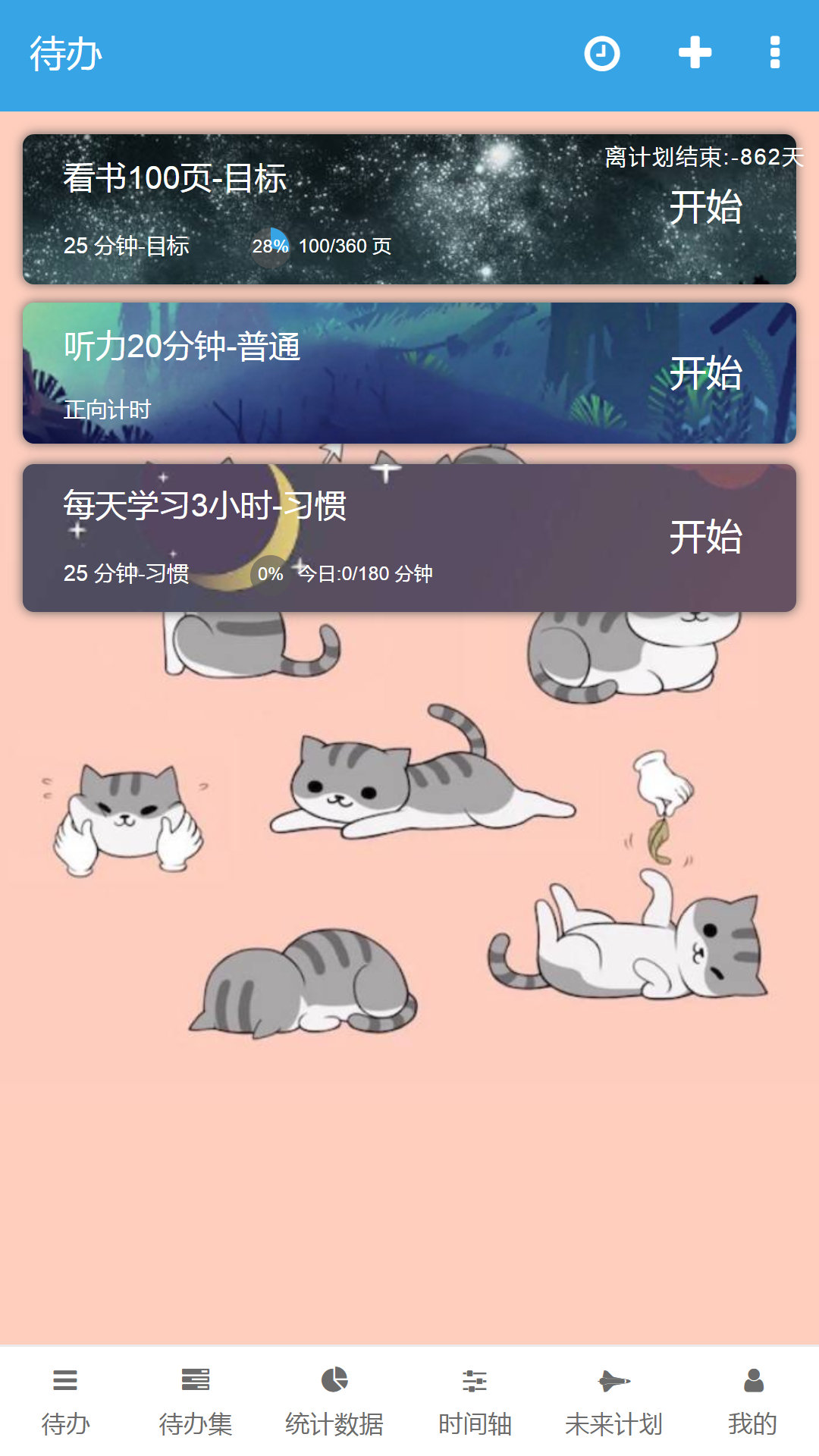Start the 看书100页-目标 task
Image resolution: width=819 pixels, height=1456 pixels.
pos(705,207)
